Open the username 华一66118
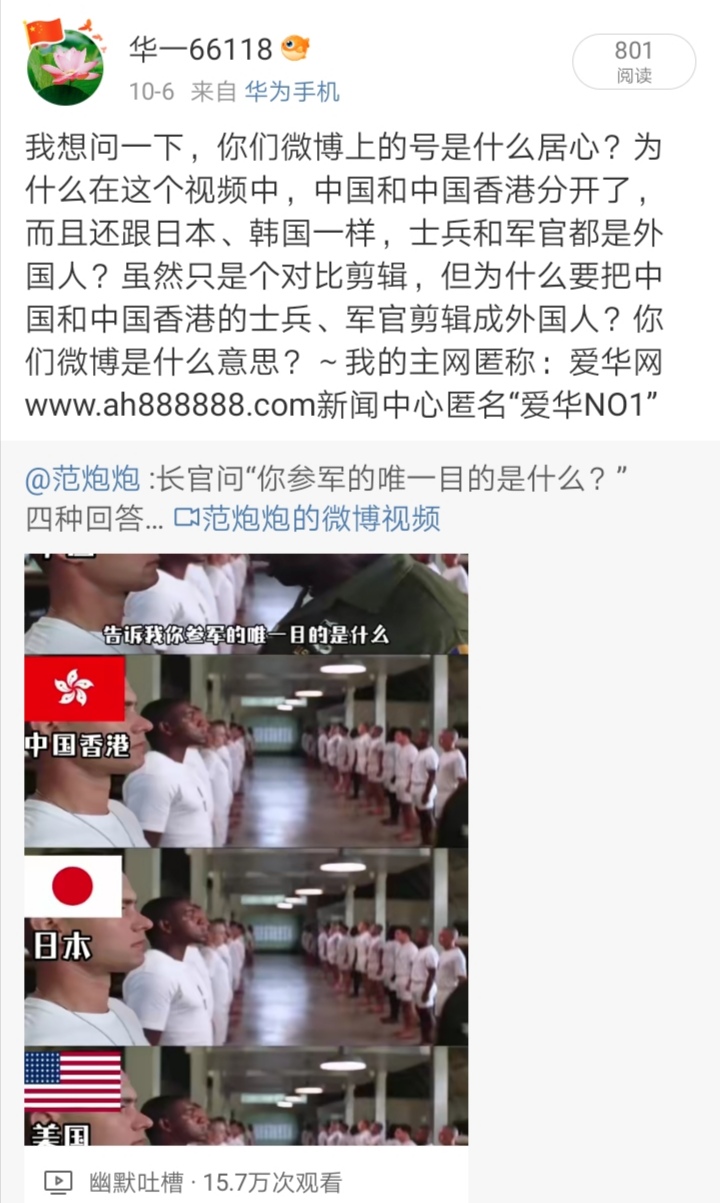Viewport: 720px width, 1203px height. point(200,48)
